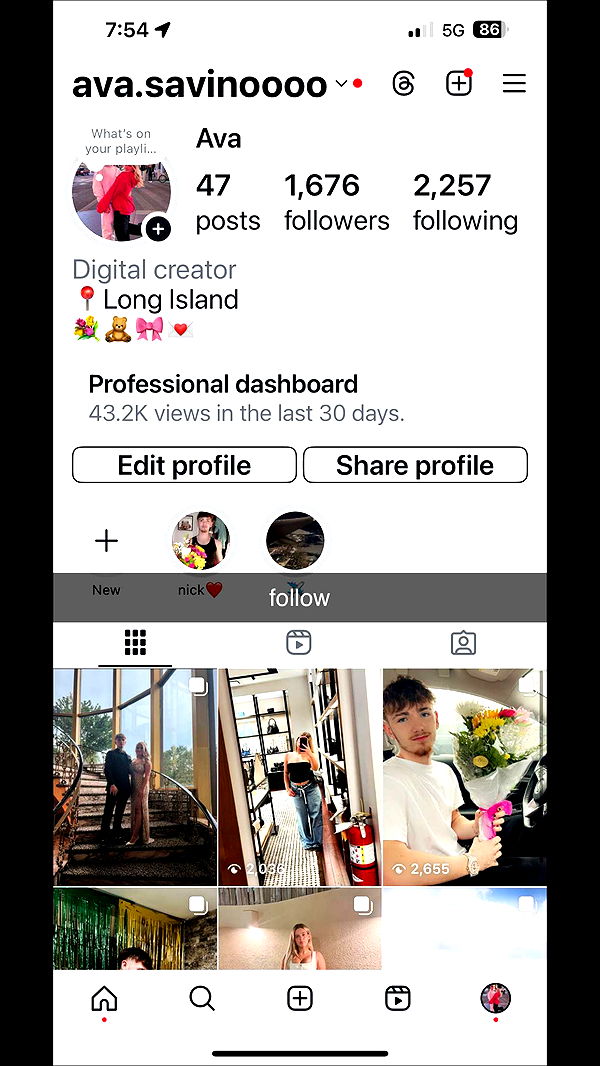Open the staircase couple post
The height and width of the screenshot is (1066, 600).
pyautogui.click(x=135, y=777)
